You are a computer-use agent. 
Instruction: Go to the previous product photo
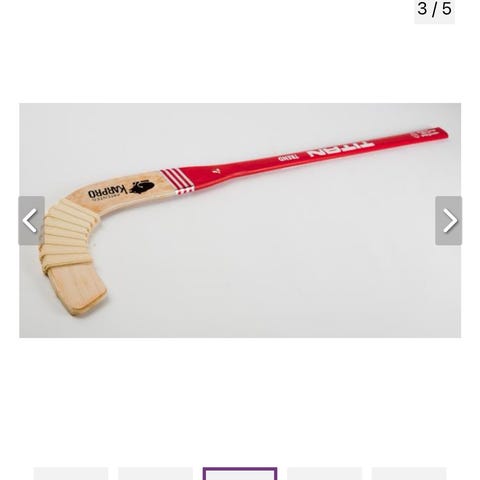coord(31,221)
